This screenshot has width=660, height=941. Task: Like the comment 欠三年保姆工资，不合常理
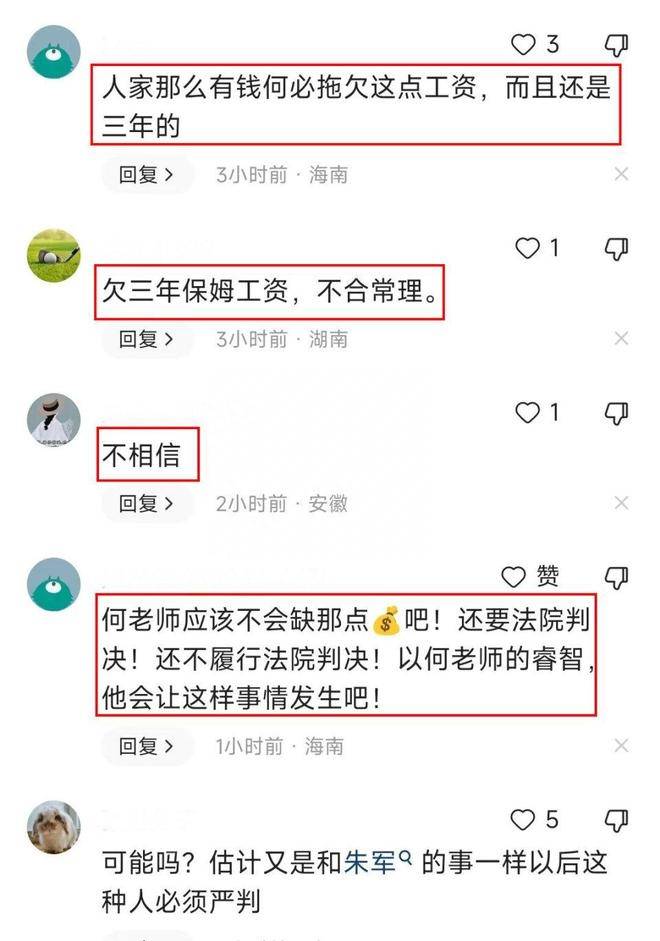(x=527, y=248)
